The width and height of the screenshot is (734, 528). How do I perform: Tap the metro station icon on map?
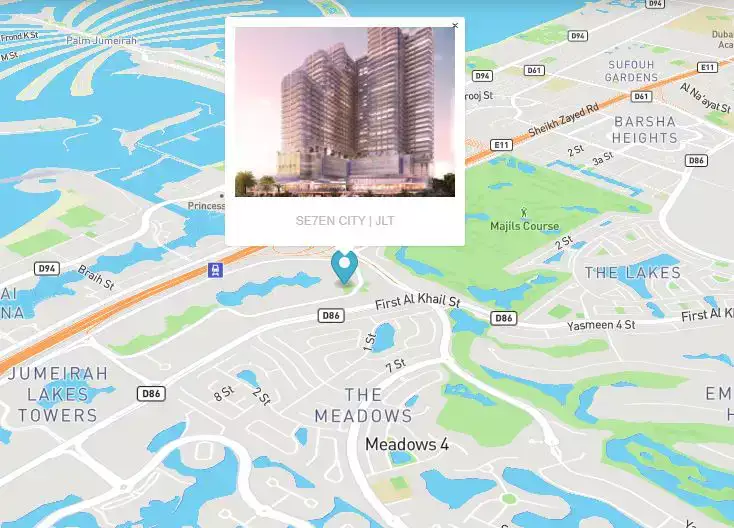point(214,269)
